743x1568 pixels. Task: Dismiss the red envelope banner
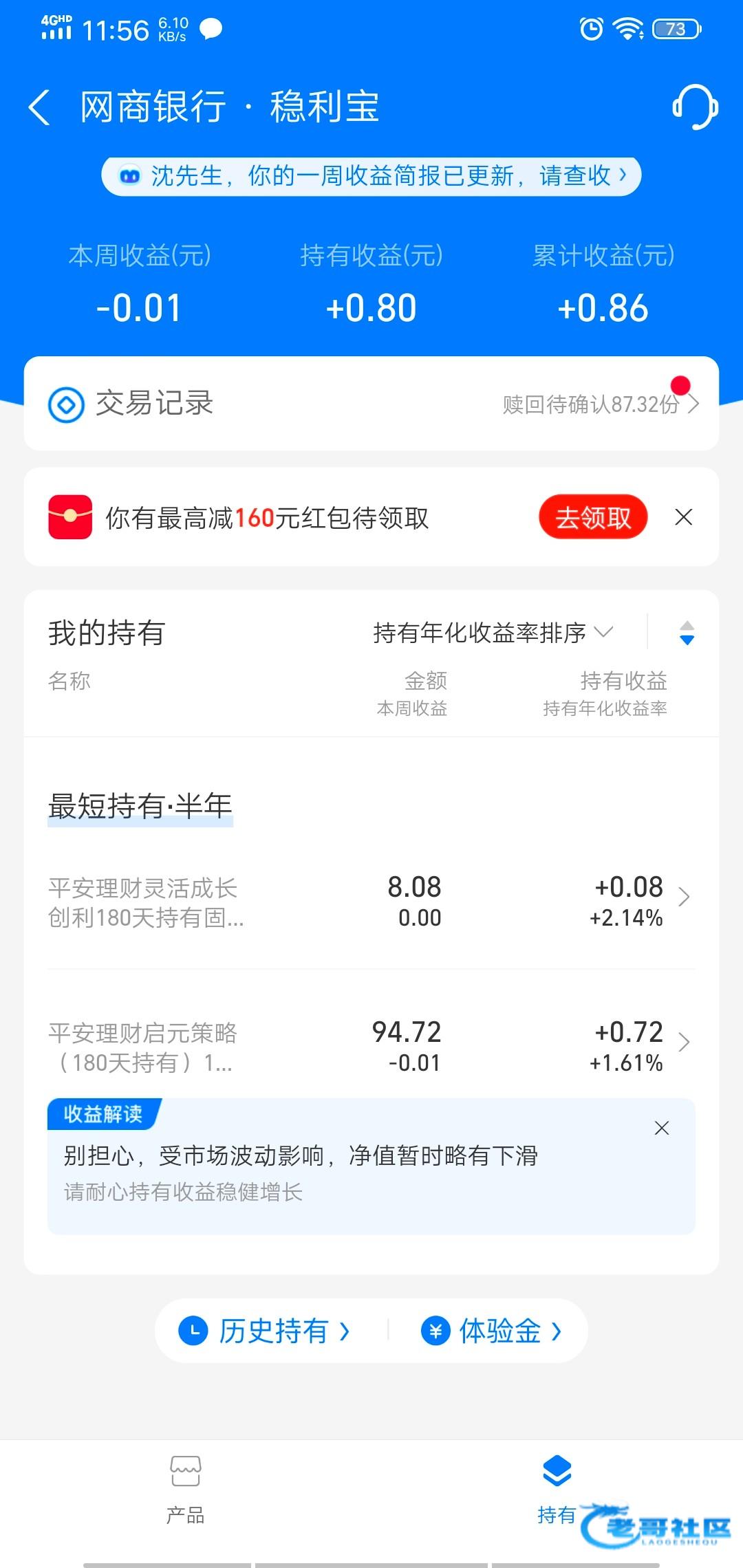coord(683,517)
